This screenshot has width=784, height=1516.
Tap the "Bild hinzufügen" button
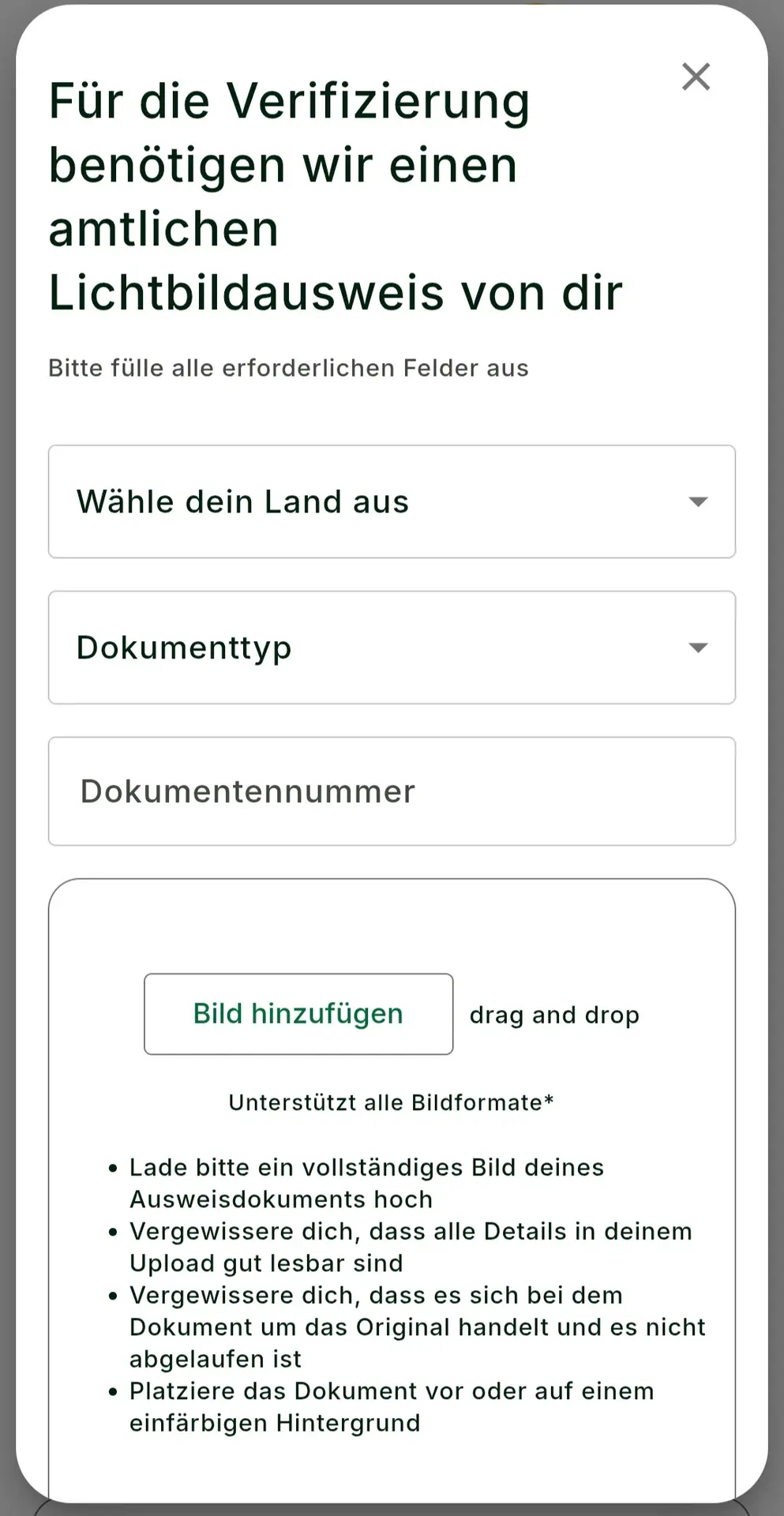coord(298,1014)
